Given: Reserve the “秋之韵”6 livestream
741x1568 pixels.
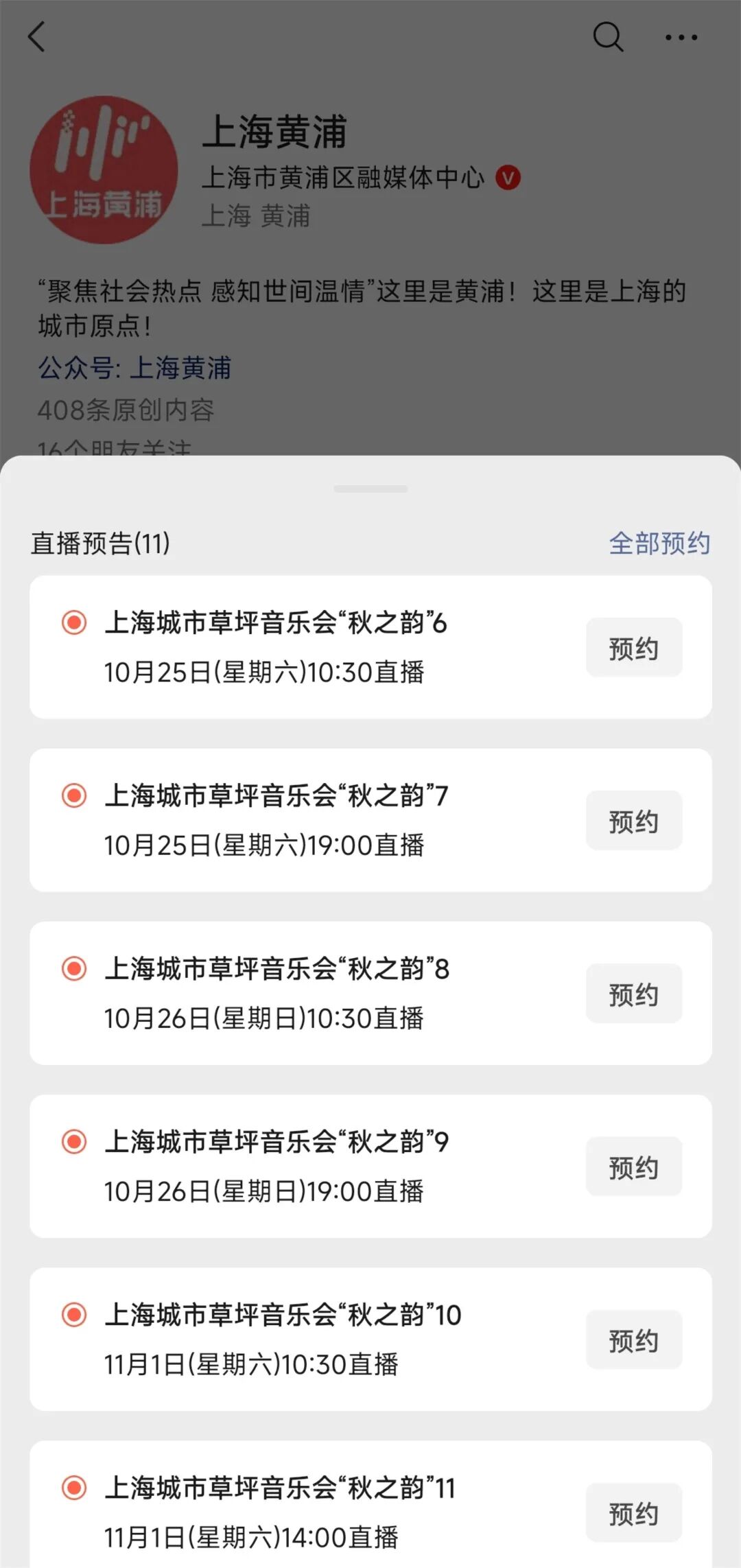Looking at the screenshot, I should click(x=633, y=648).
